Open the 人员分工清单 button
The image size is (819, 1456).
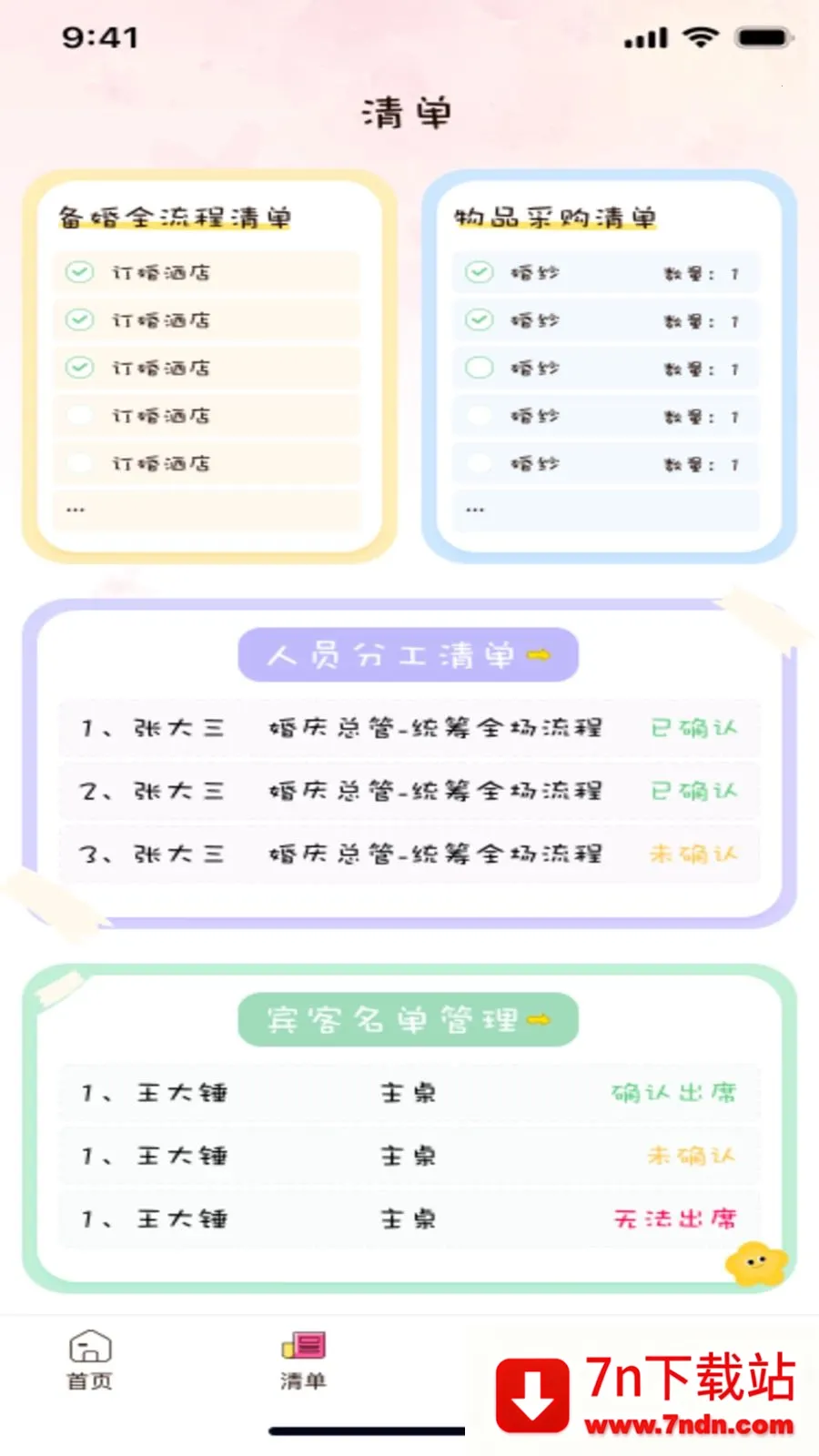pyautogui.click(x=409, y=654)
